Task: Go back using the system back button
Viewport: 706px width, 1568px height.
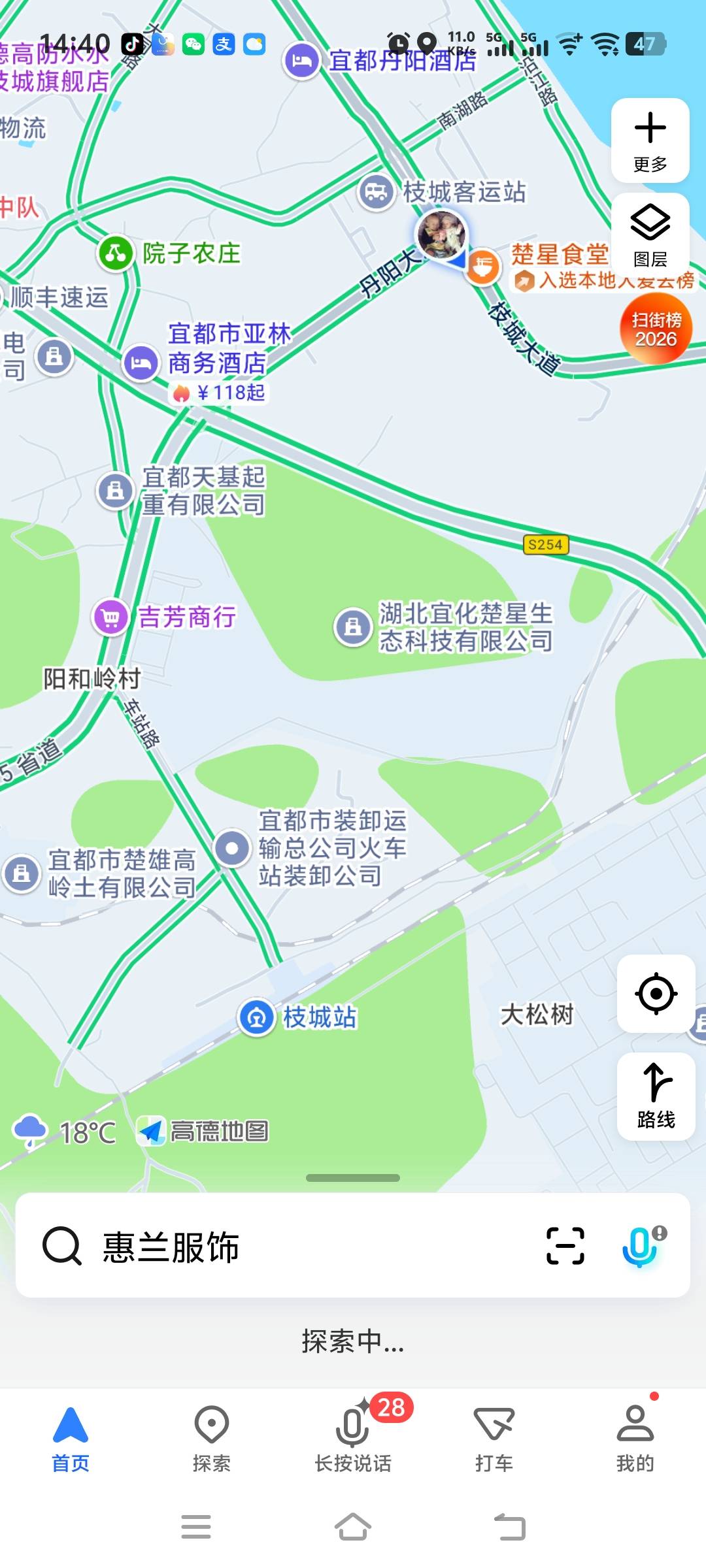Action: coord(510,1527)
